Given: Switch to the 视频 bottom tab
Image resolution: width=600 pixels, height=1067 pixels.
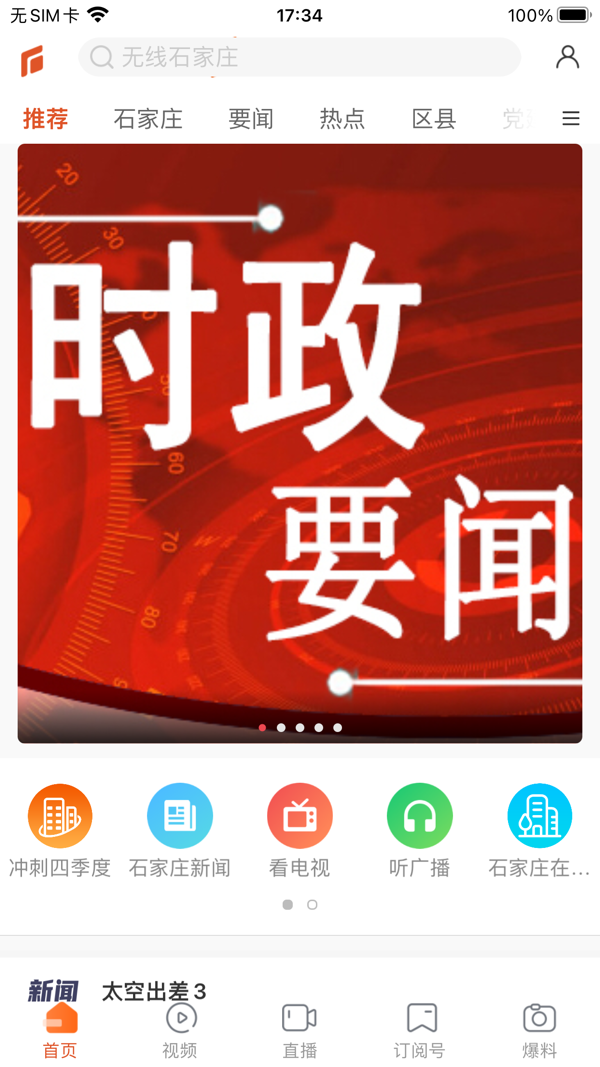Looking at the screenshot, I should point(180,1030).
